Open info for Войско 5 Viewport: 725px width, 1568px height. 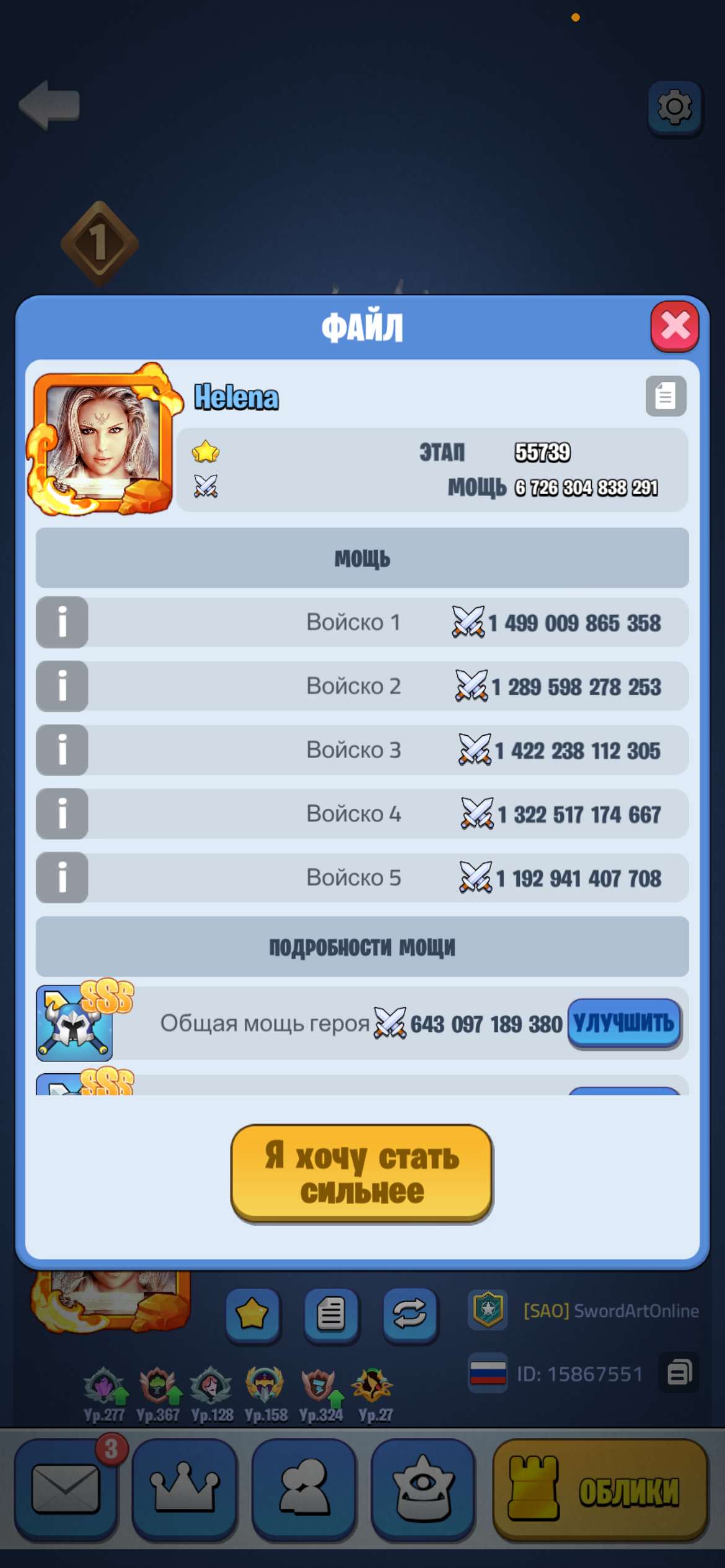[x=62, y=878]
